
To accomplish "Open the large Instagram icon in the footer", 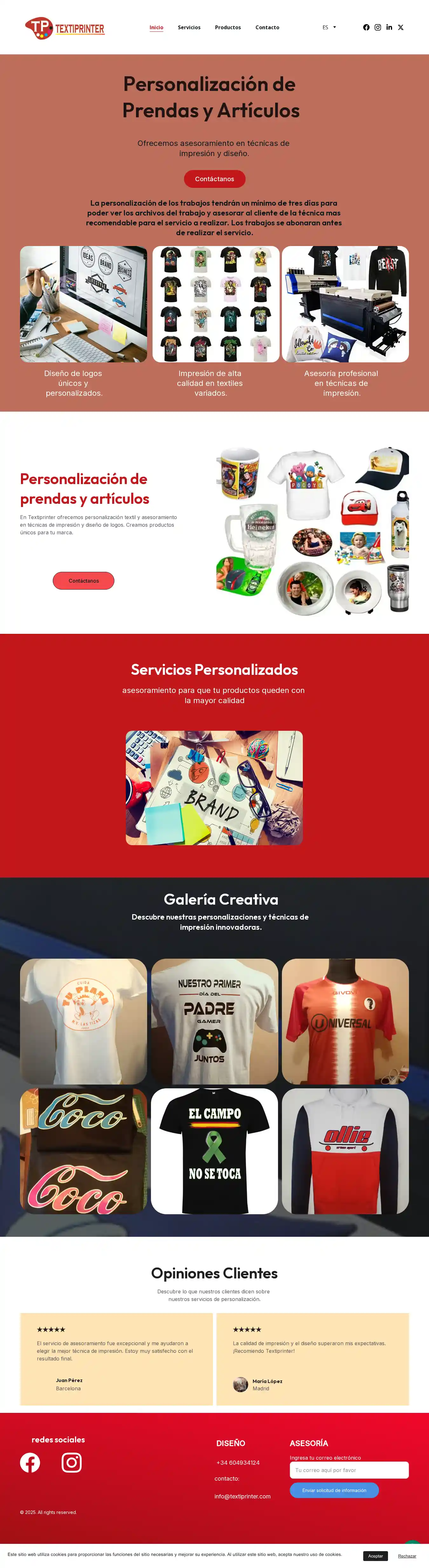I will pos(71,1462).
